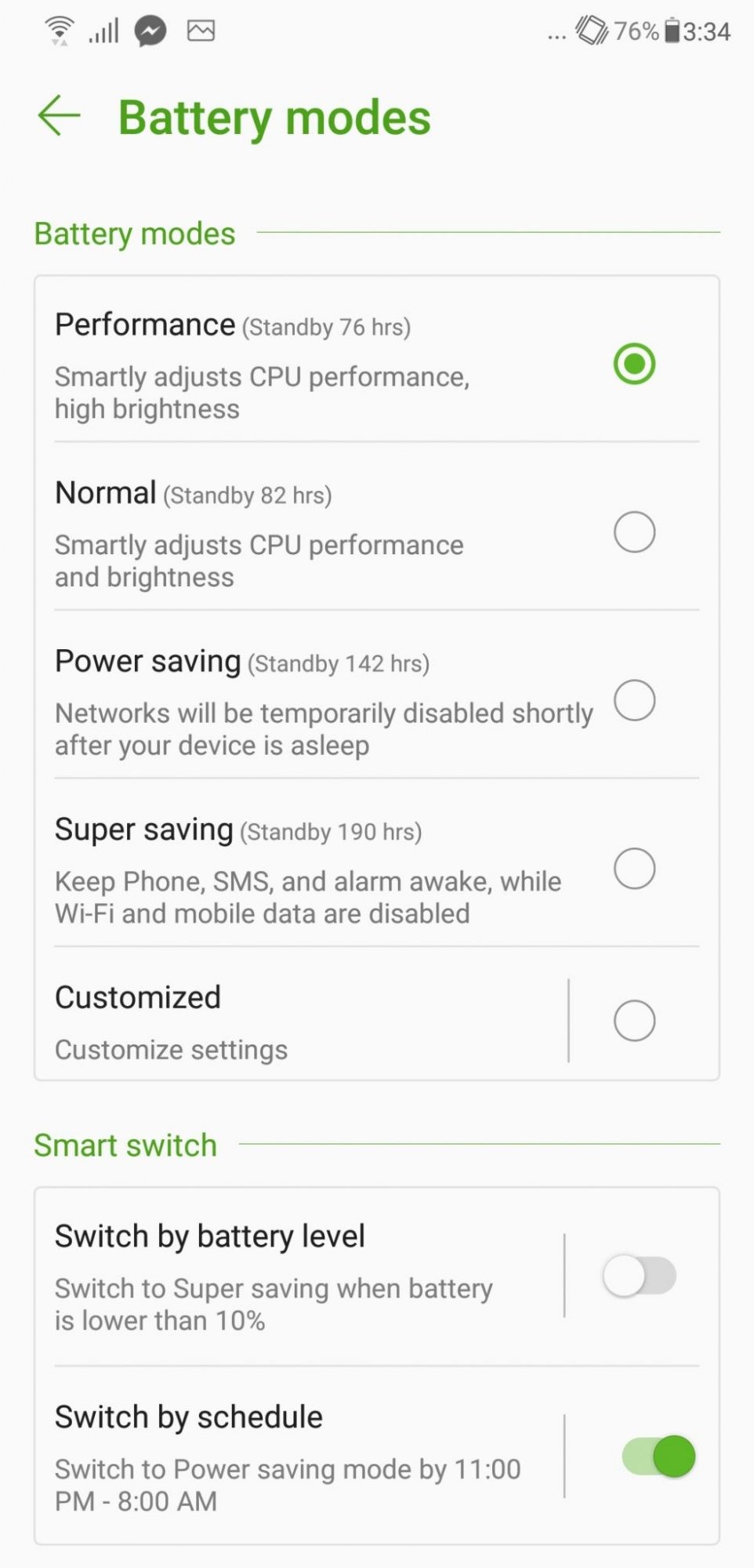Open Switch by battery level settings
Viewport: 754px width, 1568px height.
(x=298, y=1276)
